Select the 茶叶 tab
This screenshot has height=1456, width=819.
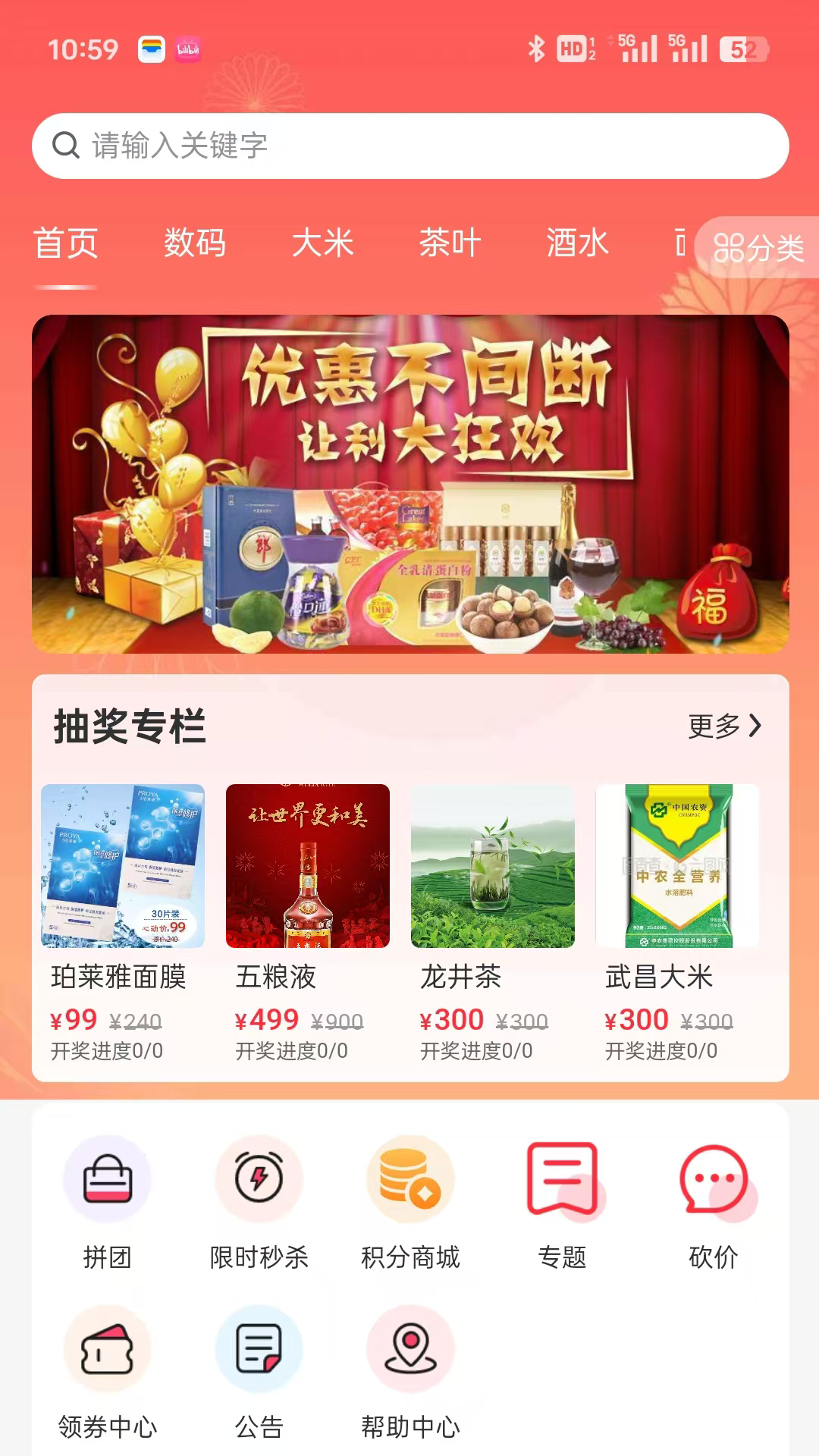click(450, 243)
